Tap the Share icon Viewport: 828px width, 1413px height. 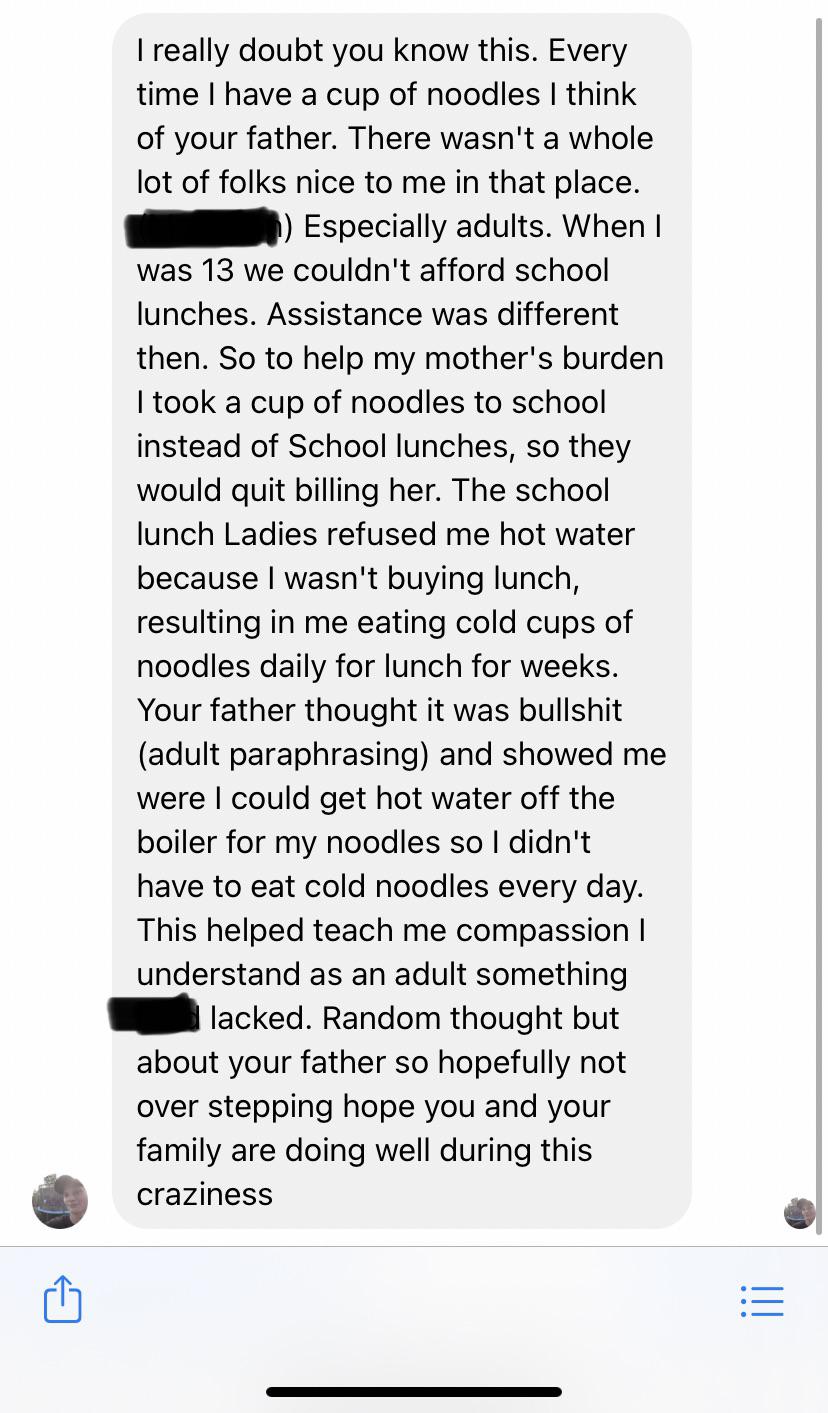click(x=62, y=1300)
